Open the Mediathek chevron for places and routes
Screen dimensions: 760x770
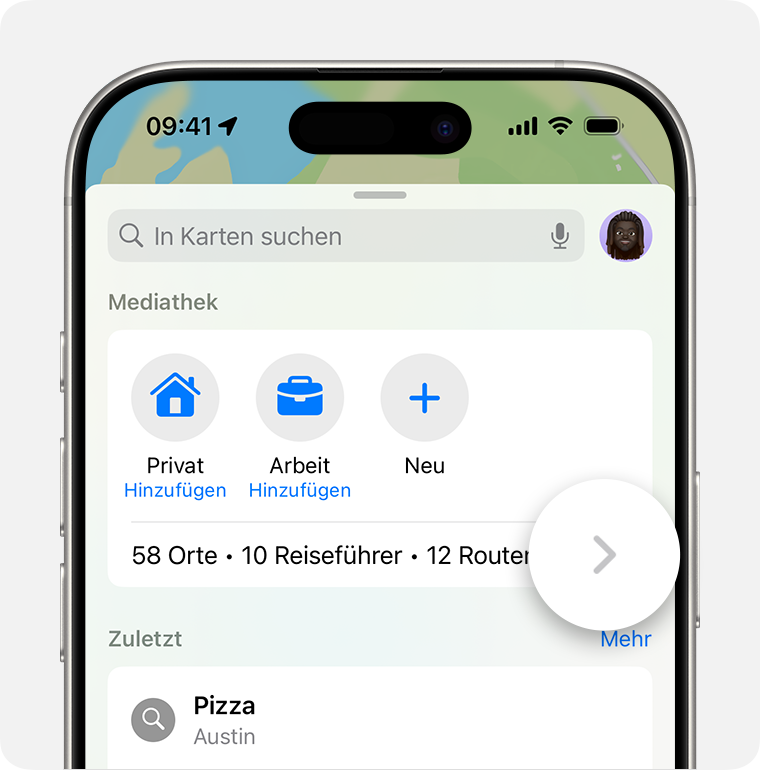(604, 555)
